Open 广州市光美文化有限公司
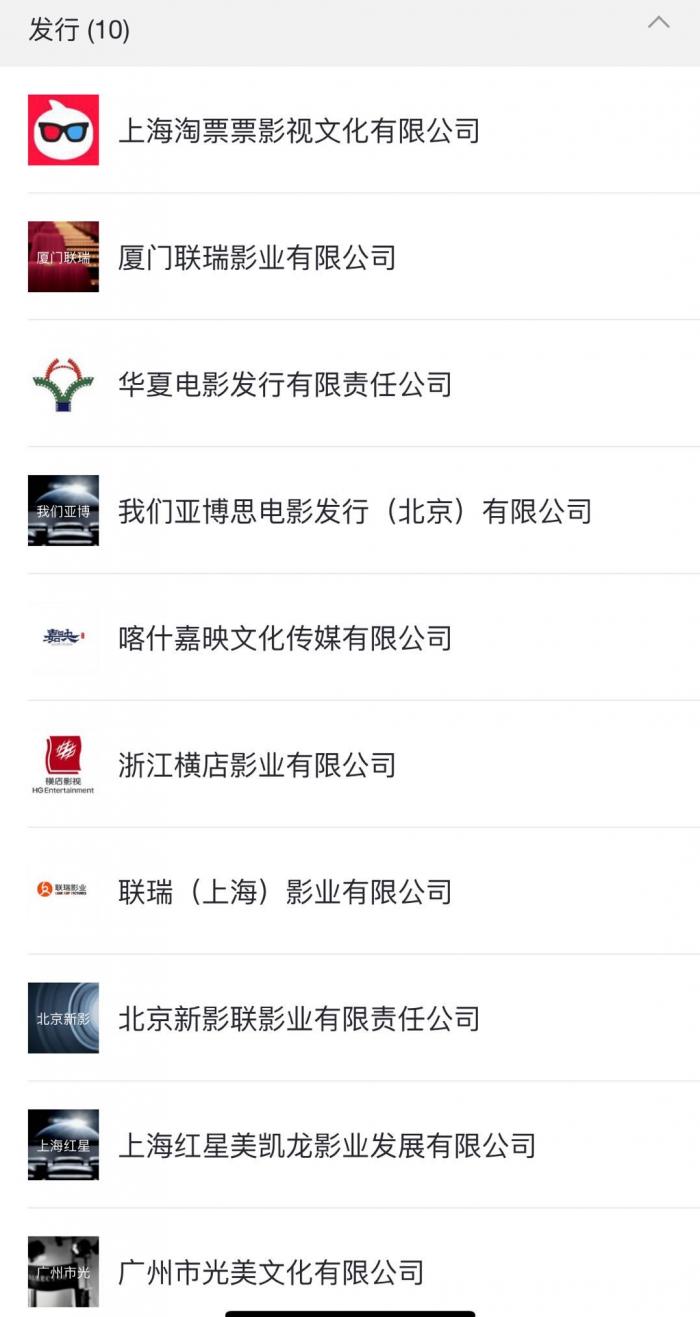The height and width of the screenshot is (1317, 700). coord(271,1272)
